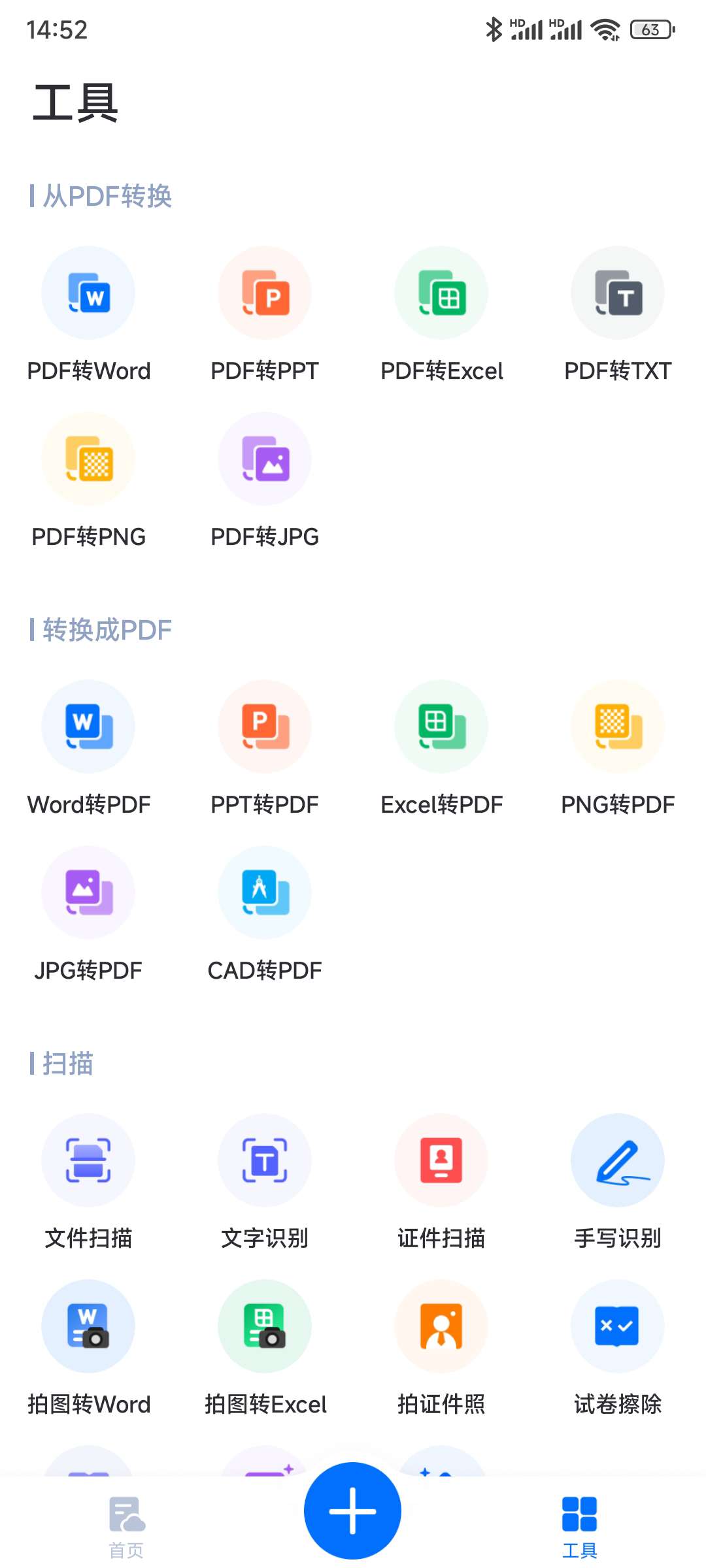Launch PDF转Excel conversion
The image size is (706, 1568).
click(x=441, y=293)
